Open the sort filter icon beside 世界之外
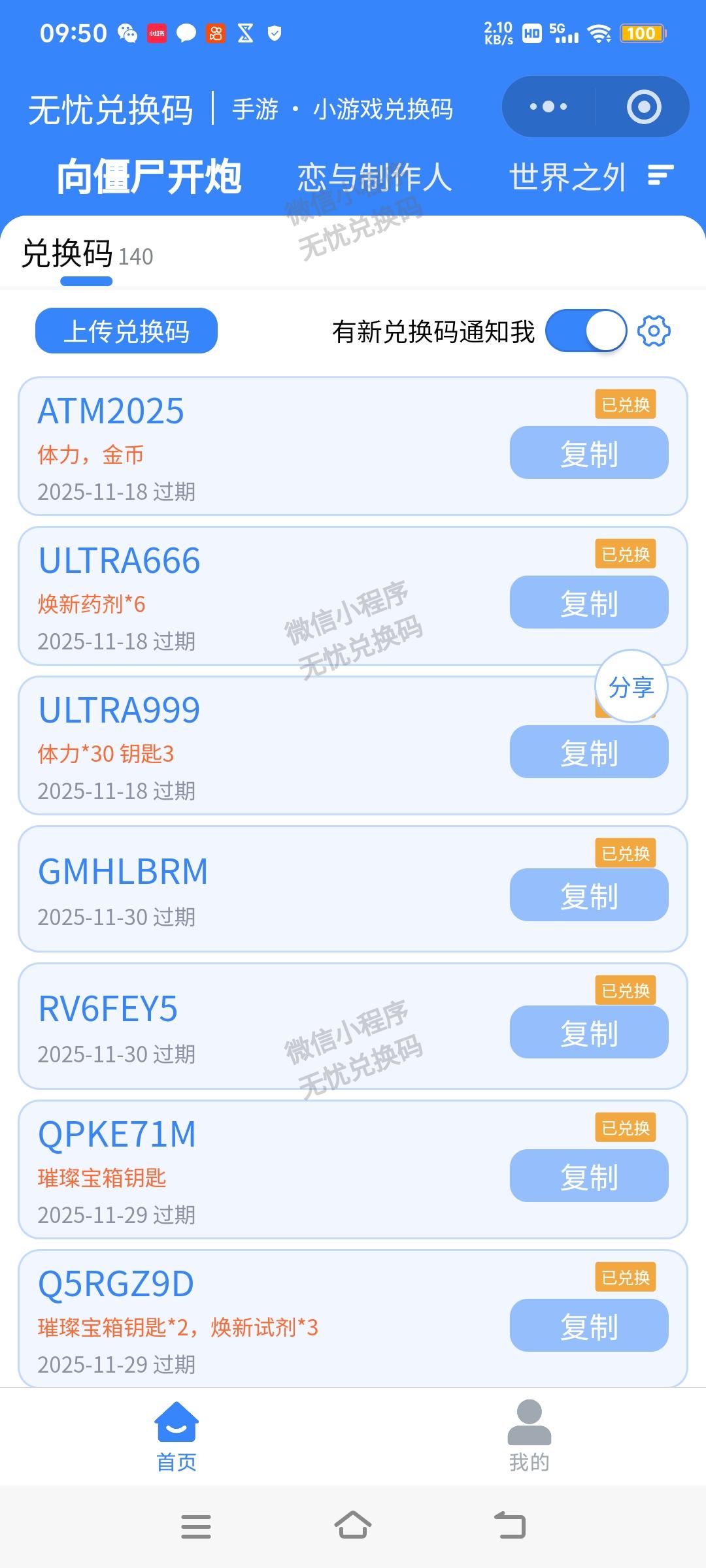 click(x=660, y=175)
